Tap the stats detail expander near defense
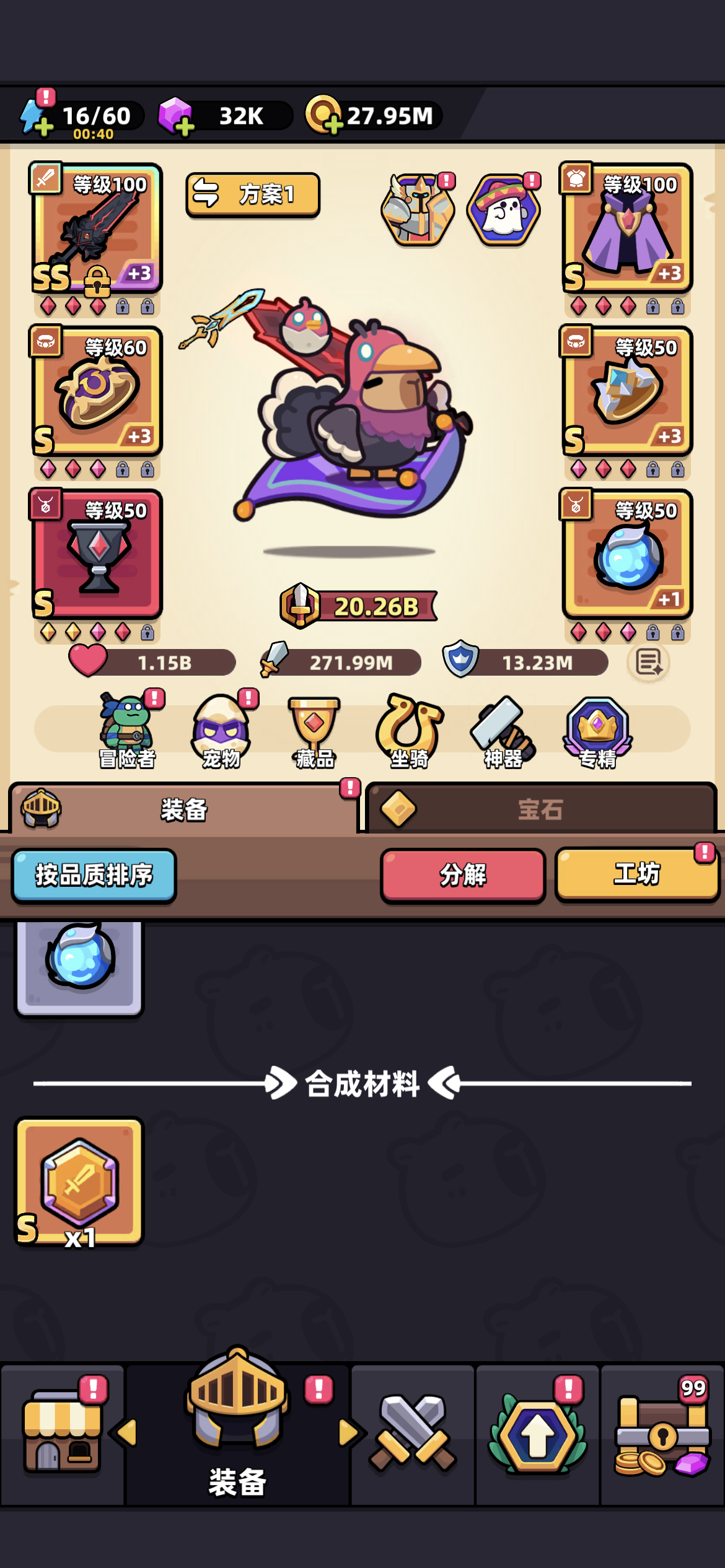This screenshot has height=1568, width=725. [648, 661]
